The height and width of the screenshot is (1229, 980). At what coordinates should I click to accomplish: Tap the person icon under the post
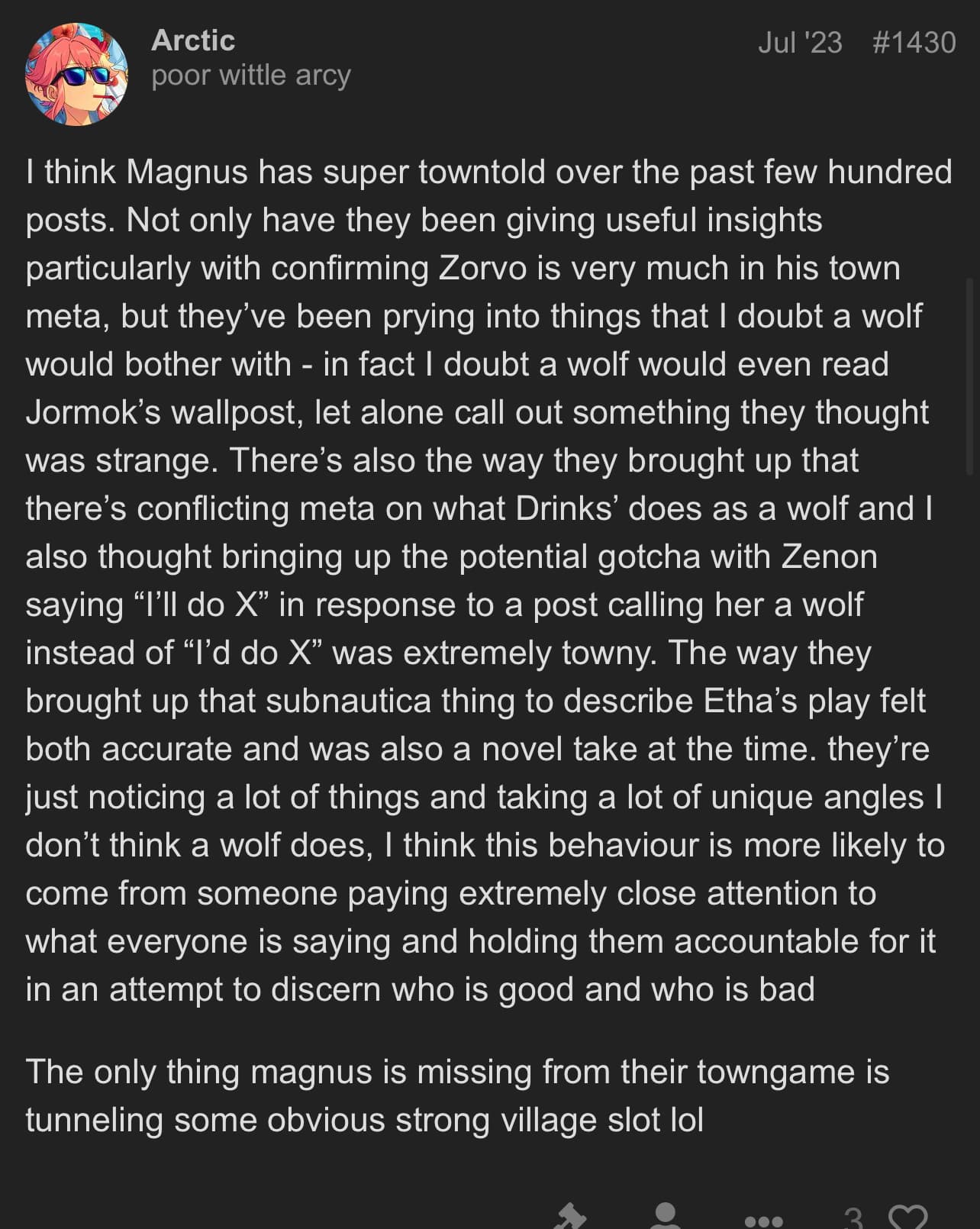(666, 1216)
